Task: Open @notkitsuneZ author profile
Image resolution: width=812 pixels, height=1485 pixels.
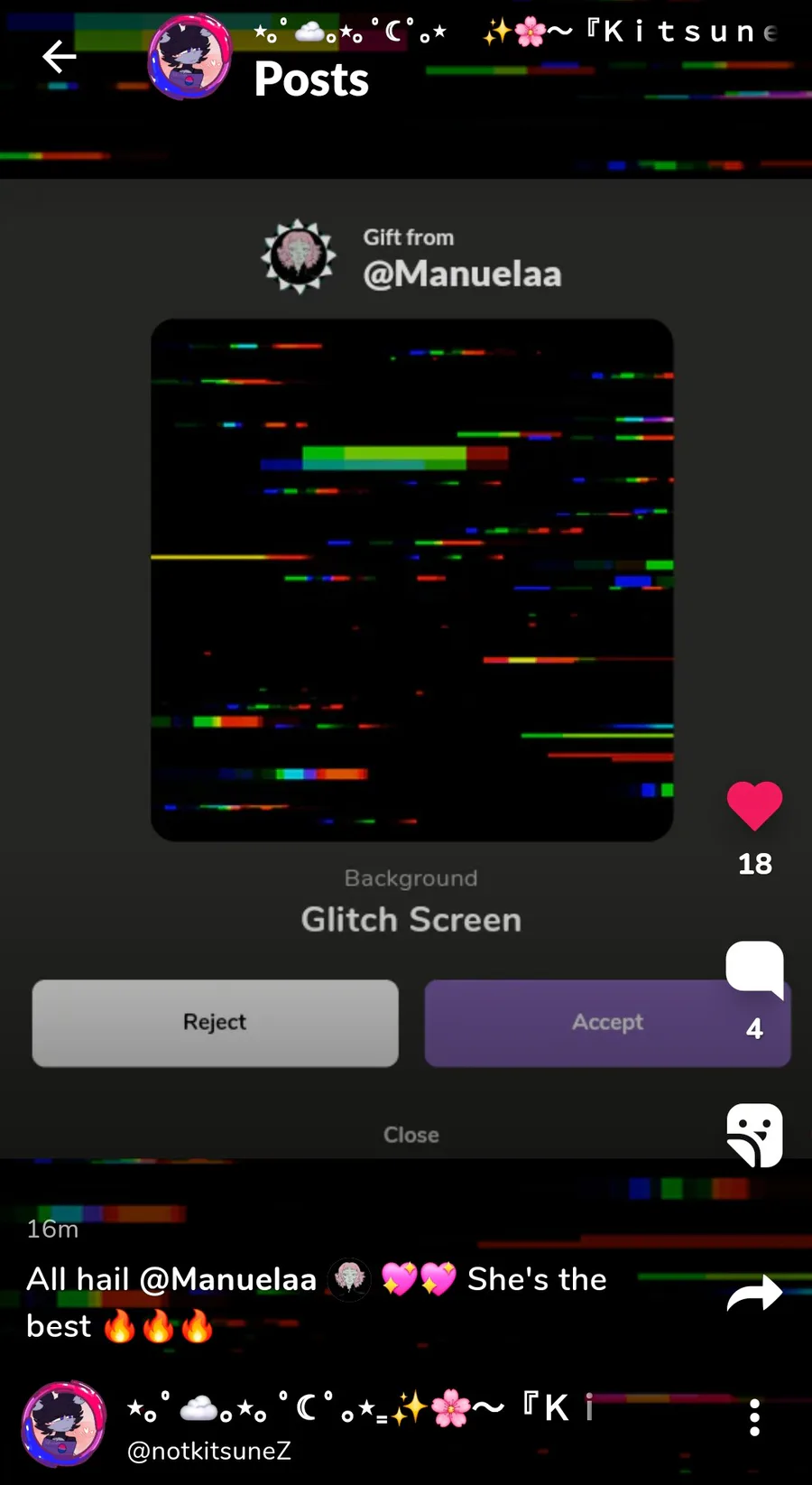Action: pyautogui.click(x=208, y=1451)
